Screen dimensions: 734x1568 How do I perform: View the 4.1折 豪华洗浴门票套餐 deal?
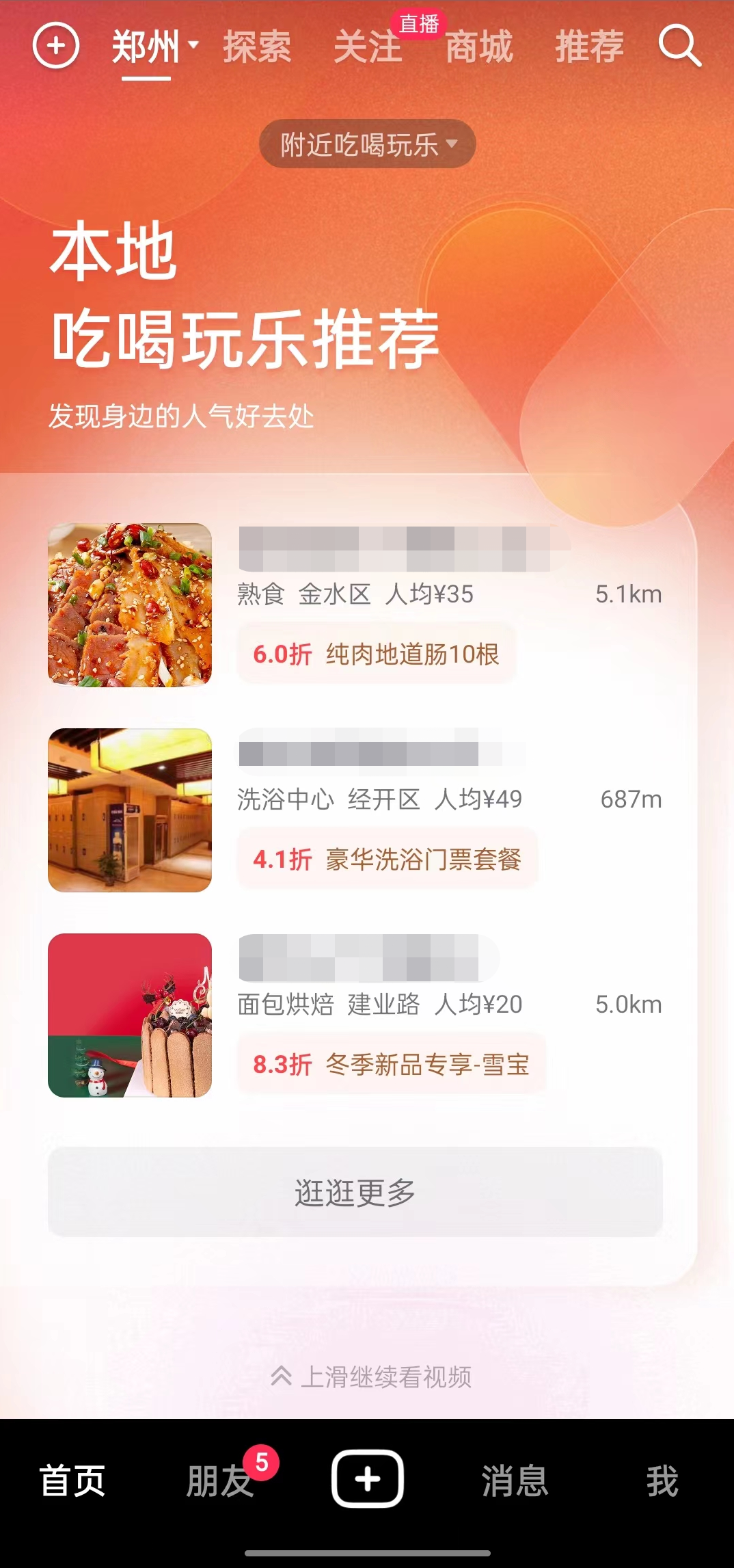coord(387,860)
